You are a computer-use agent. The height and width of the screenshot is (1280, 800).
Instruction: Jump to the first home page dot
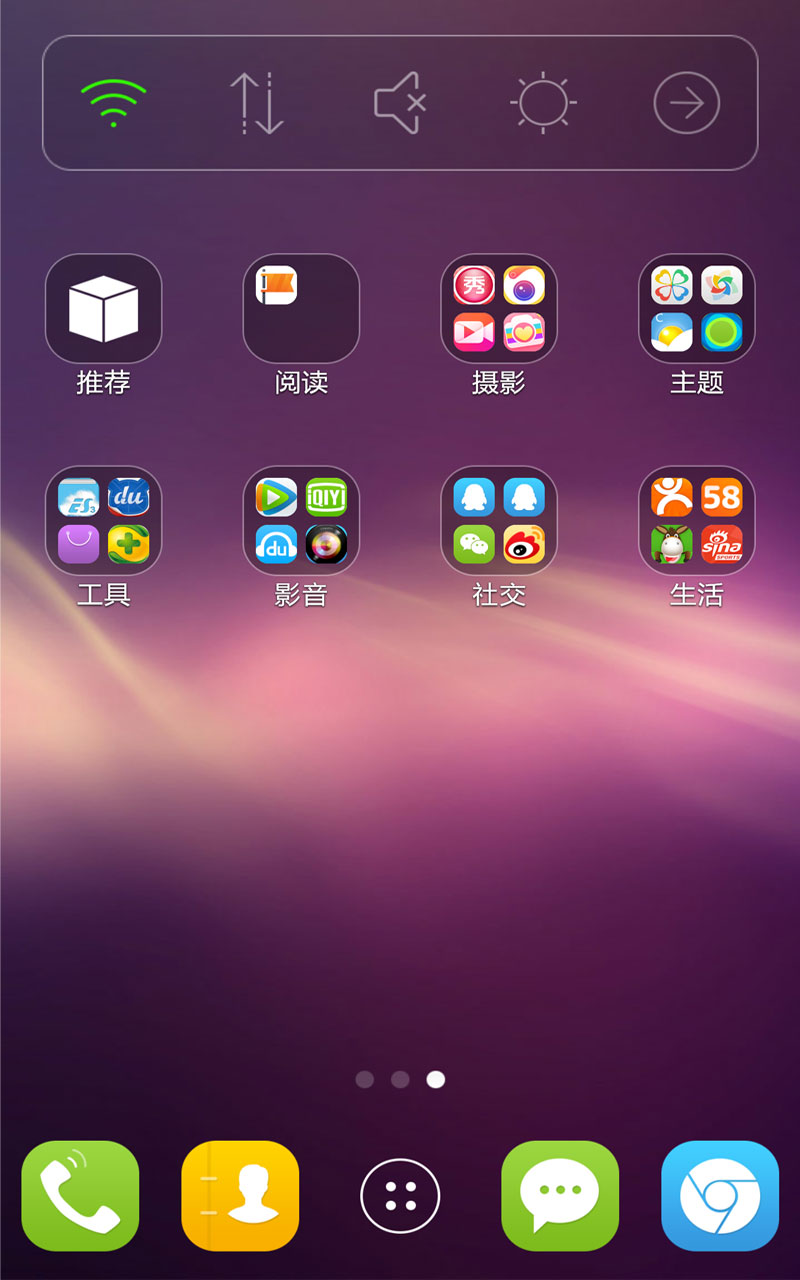364,1080
